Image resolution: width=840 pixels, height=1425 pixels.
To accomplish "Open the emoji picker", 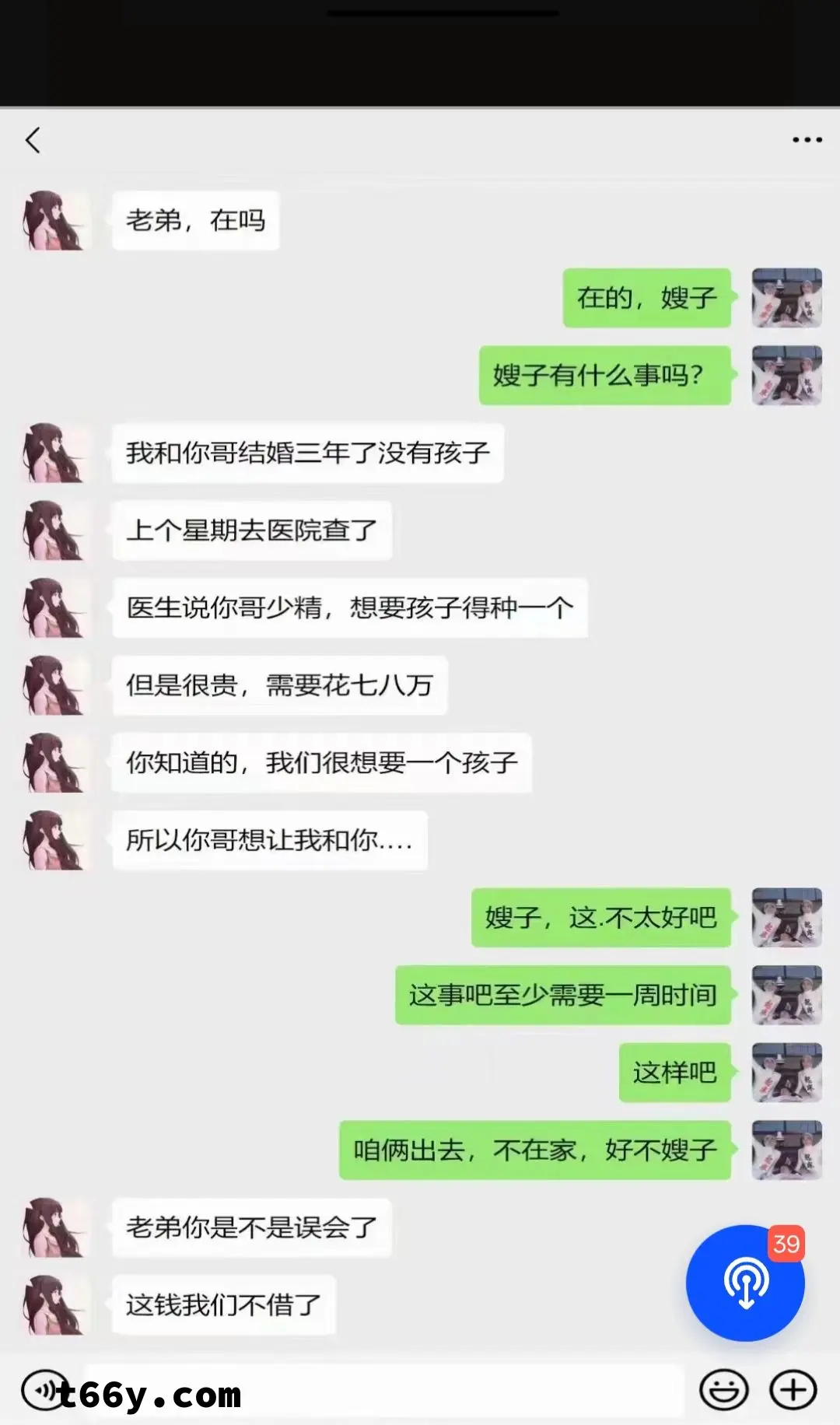I will tap(723, 1390).
